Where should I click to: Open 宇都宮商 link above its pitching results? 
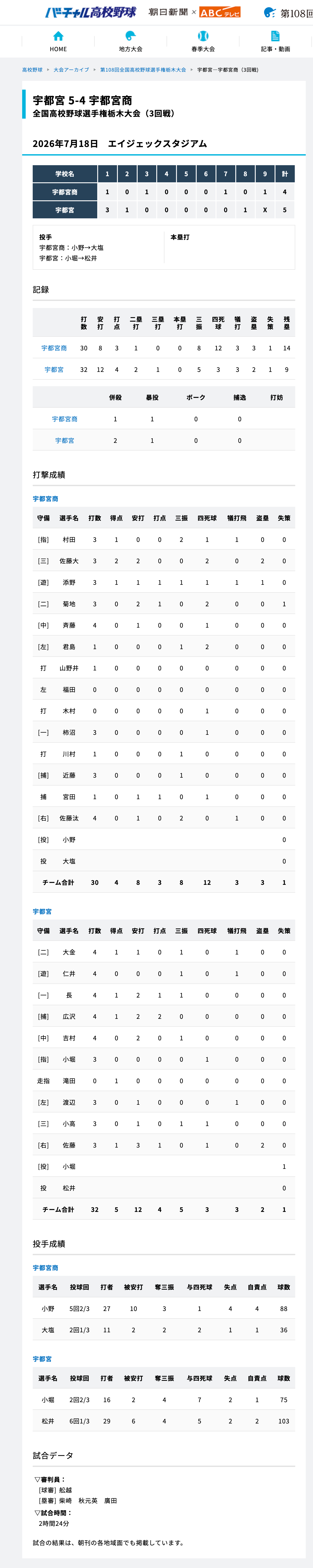coord(46,1267)
